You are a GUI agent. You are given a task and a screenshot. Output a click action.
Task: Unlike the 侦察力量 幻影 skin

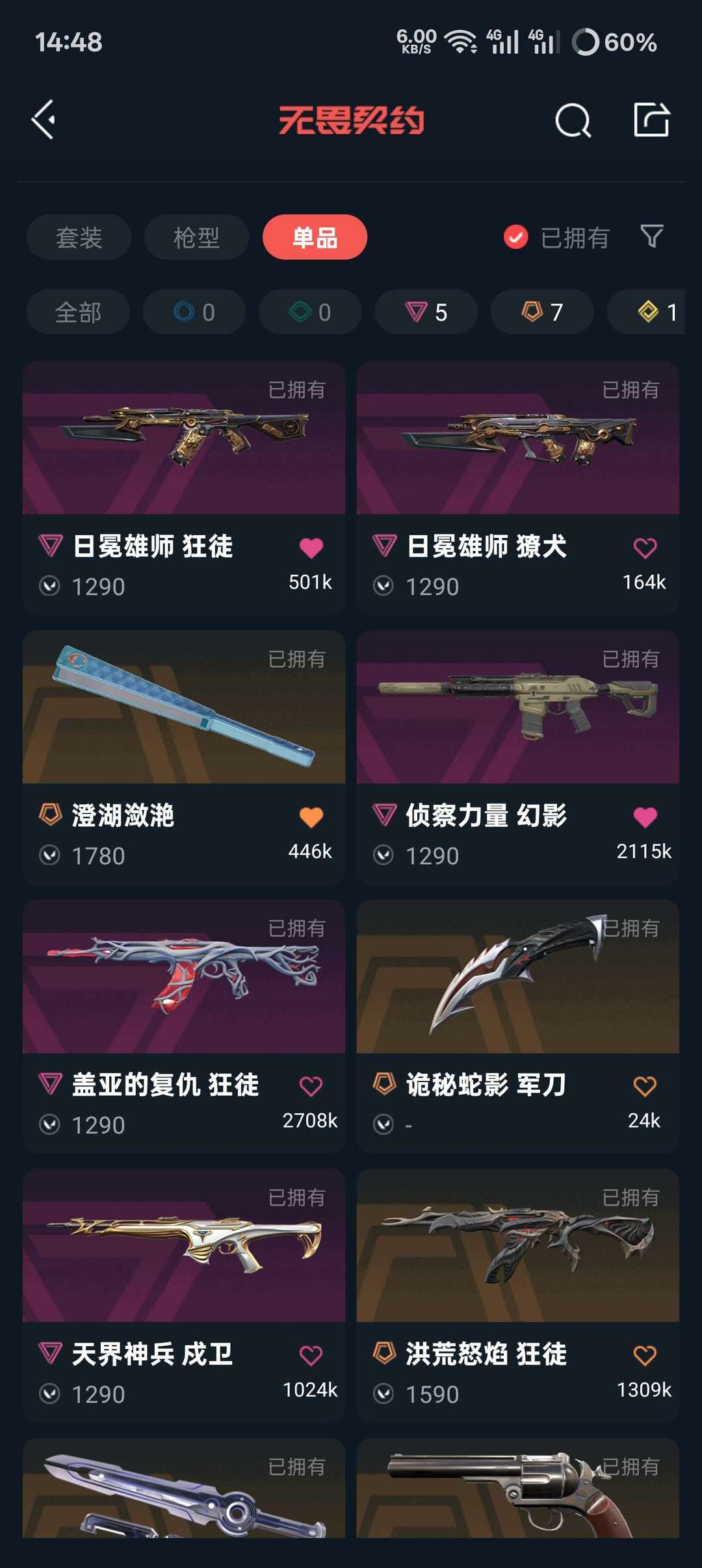(645, 816)
